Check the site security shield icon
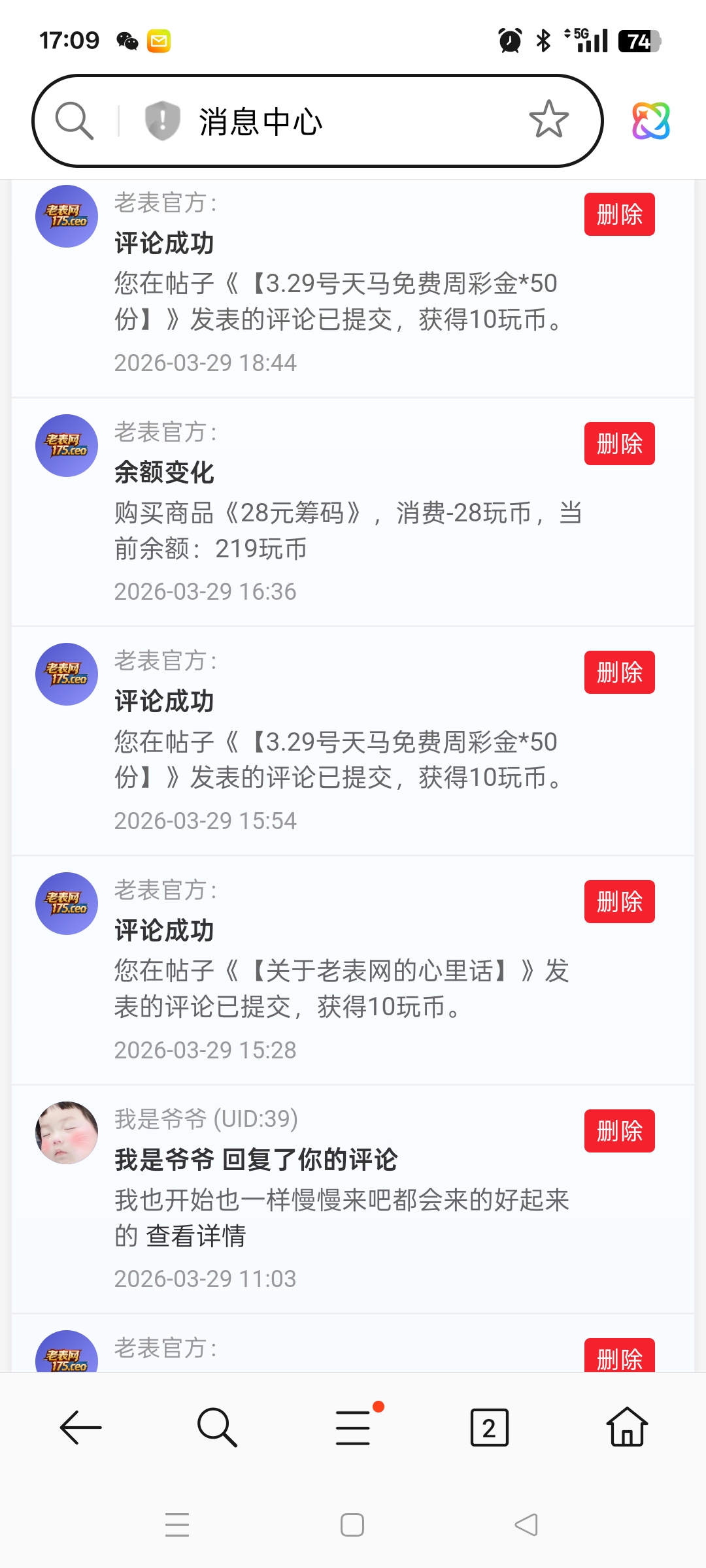This screenshot has height=1568, width=706. (x=162, y=121)
